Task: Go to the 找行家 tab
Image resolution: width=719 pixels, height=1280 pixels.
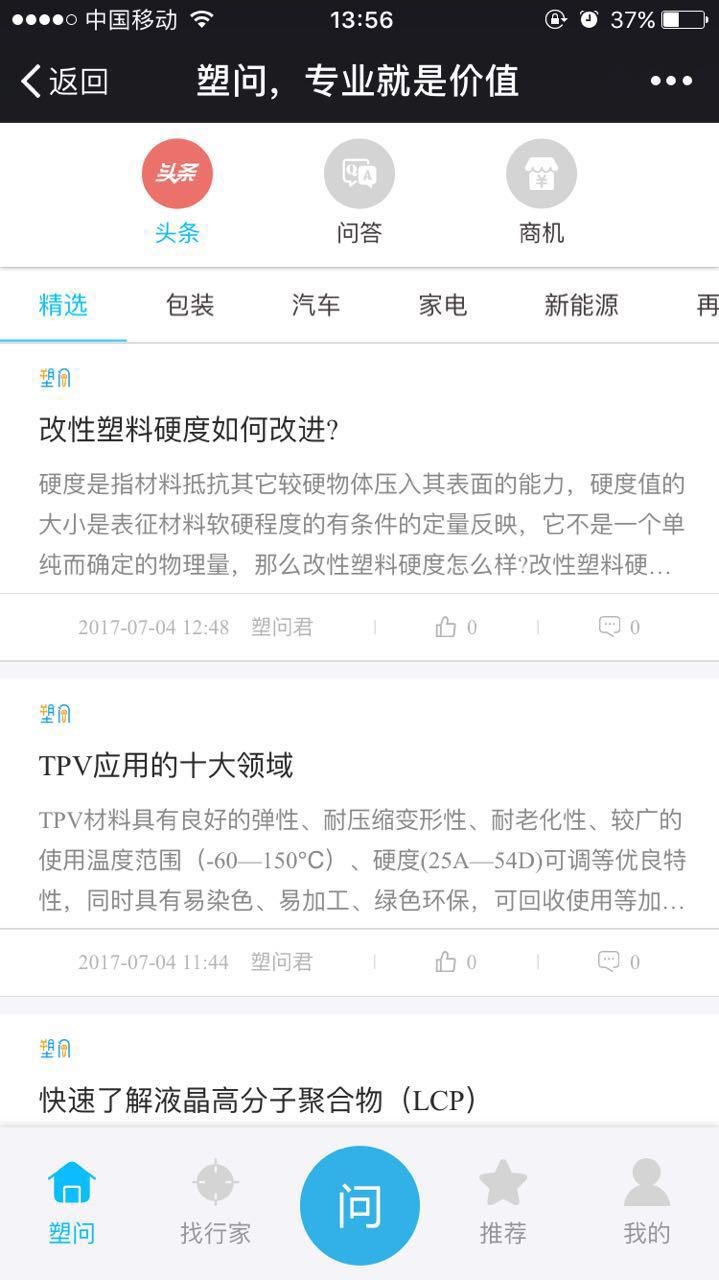Action: pyautogui.click(x=215, y=1204)
